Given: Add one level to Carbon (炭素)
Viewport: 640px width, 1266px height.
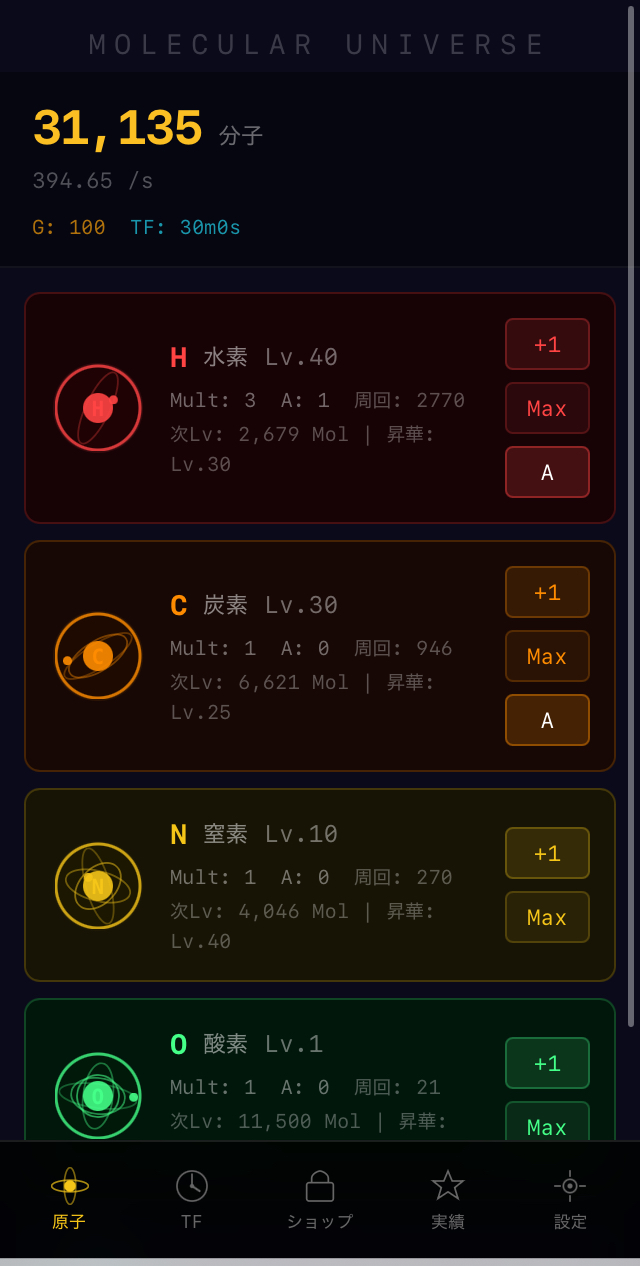Looking at the screenshot, I should [x=547, y=592].
